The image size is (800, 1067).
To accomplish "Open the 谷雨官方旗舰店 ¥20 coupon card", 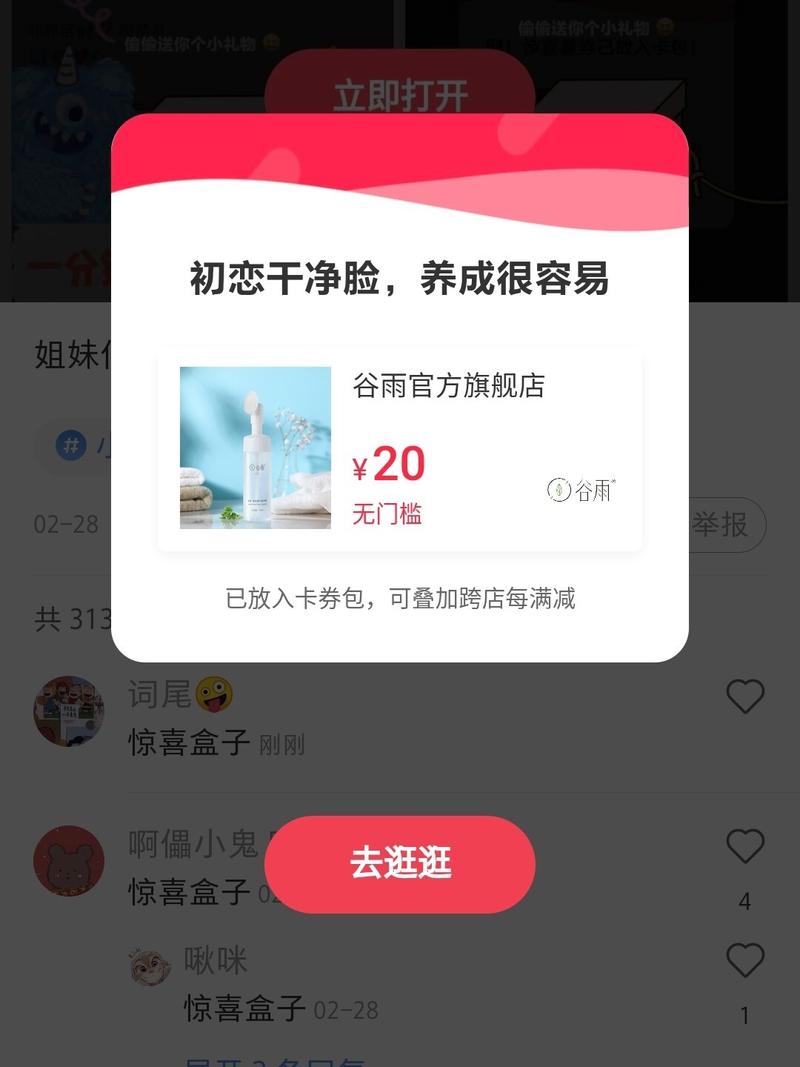I will 400,449.
